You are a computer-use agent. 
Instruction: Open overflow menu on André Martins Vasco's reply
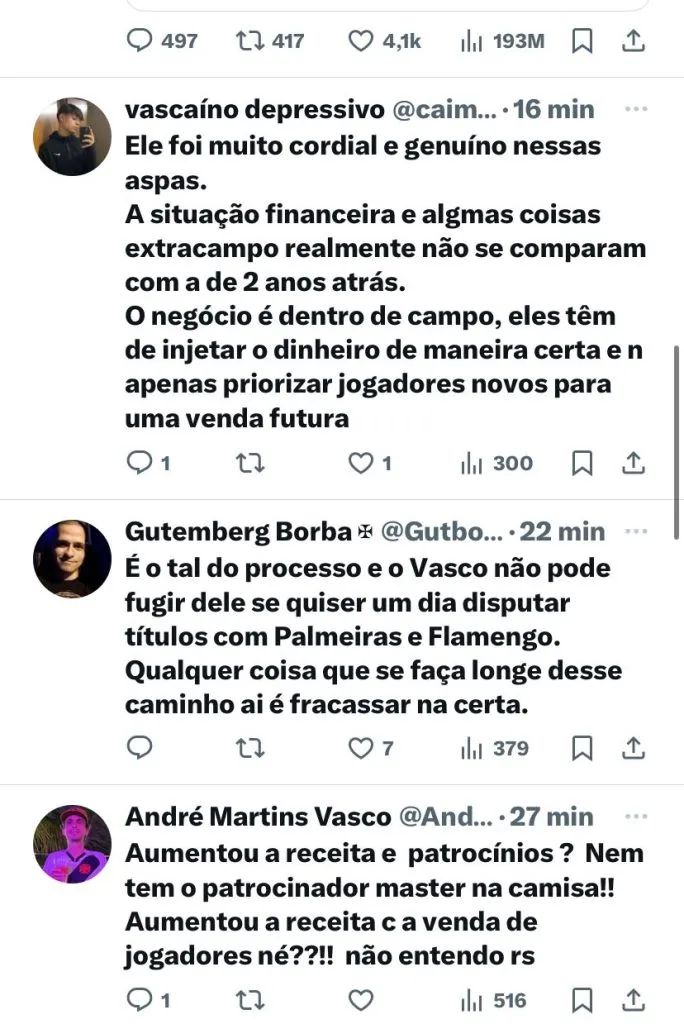634,816
